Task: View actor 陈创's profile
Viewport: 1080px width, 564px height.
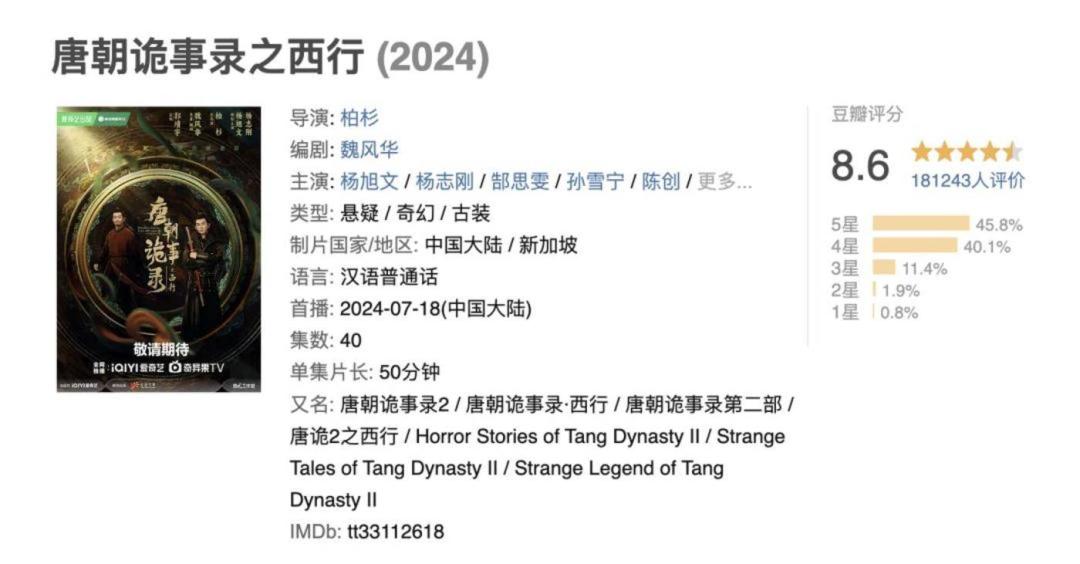Action: tap(661, 181)
